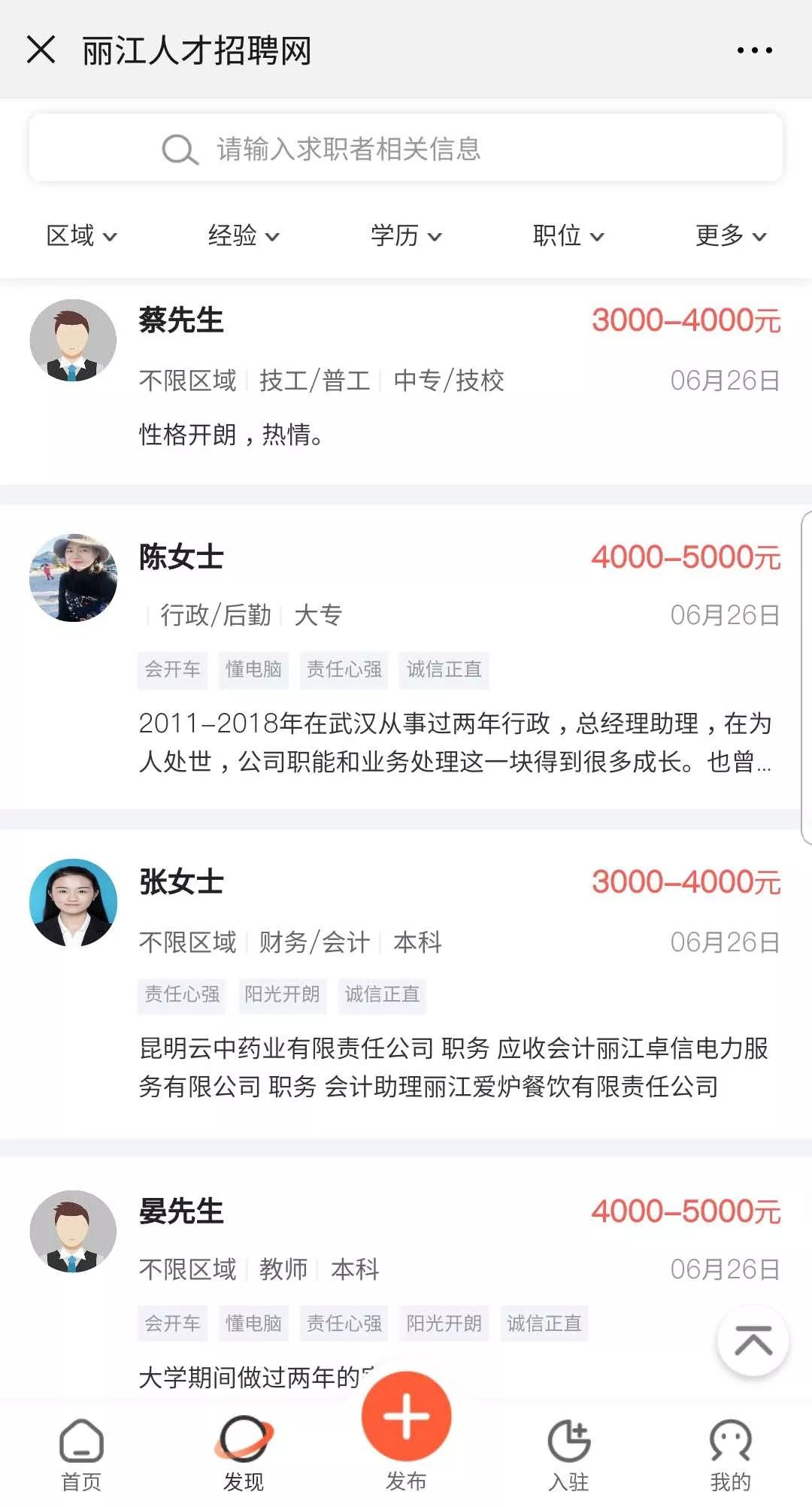Expand the 更多 filter dropdown
The height and width of the screenshot is (1507, 812).
(x=731, y=235)
